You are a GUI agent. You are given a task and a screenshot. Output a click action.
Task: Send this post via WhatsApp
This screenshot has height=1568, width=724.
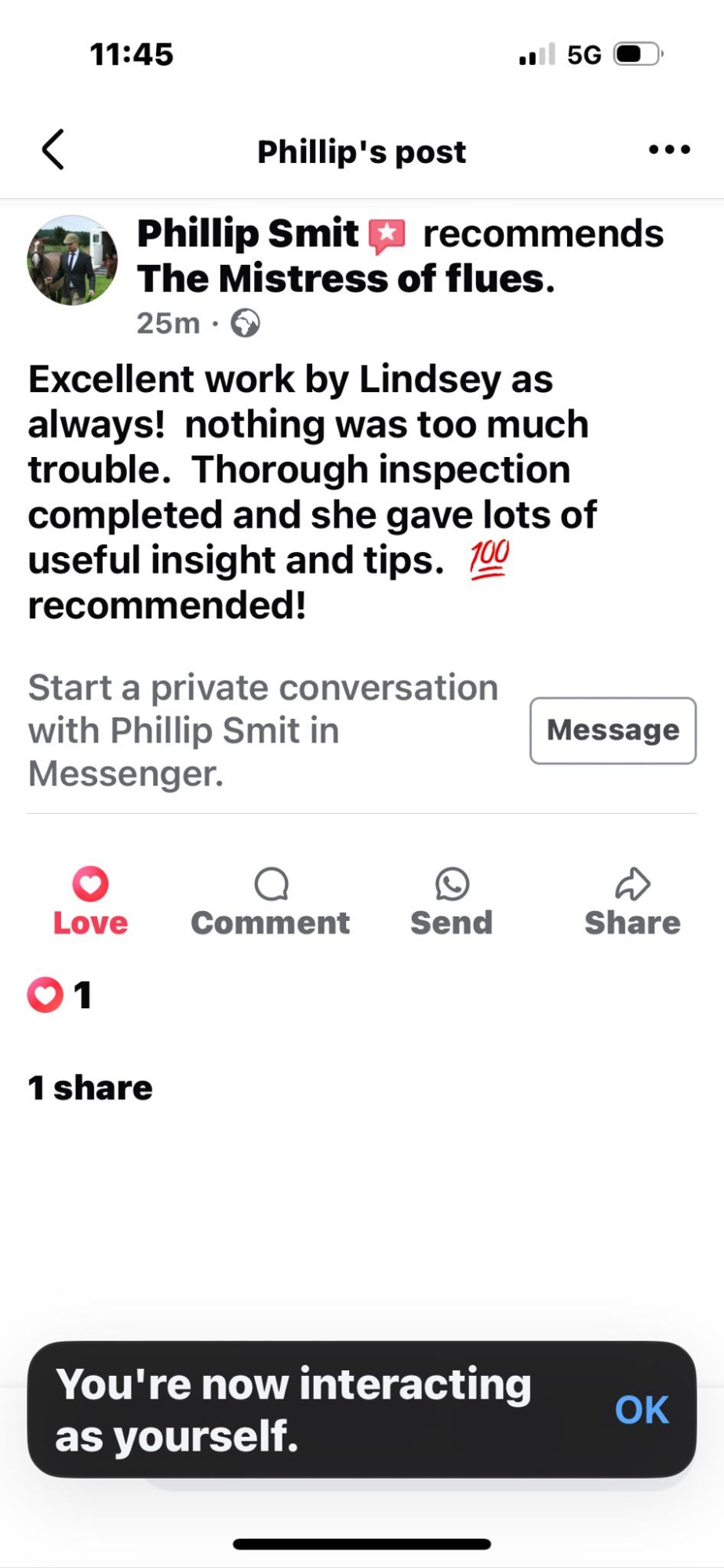pos(452,902)
